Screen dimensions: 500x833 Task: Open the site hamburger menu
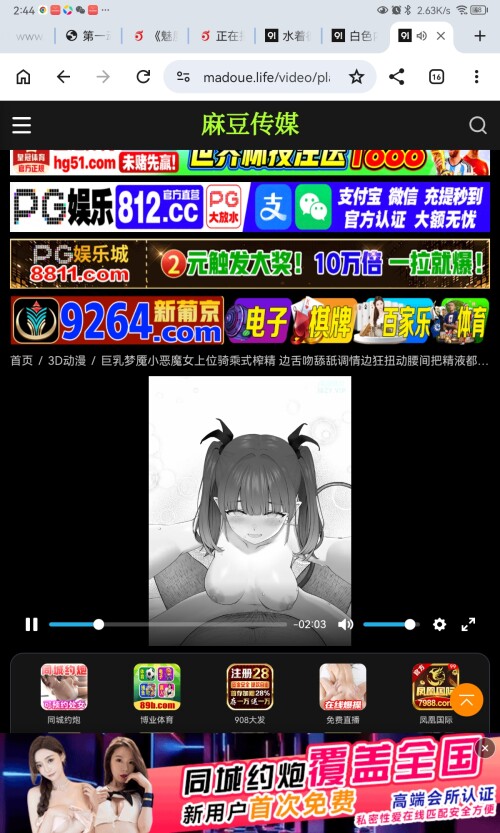[x=22, y=125]
